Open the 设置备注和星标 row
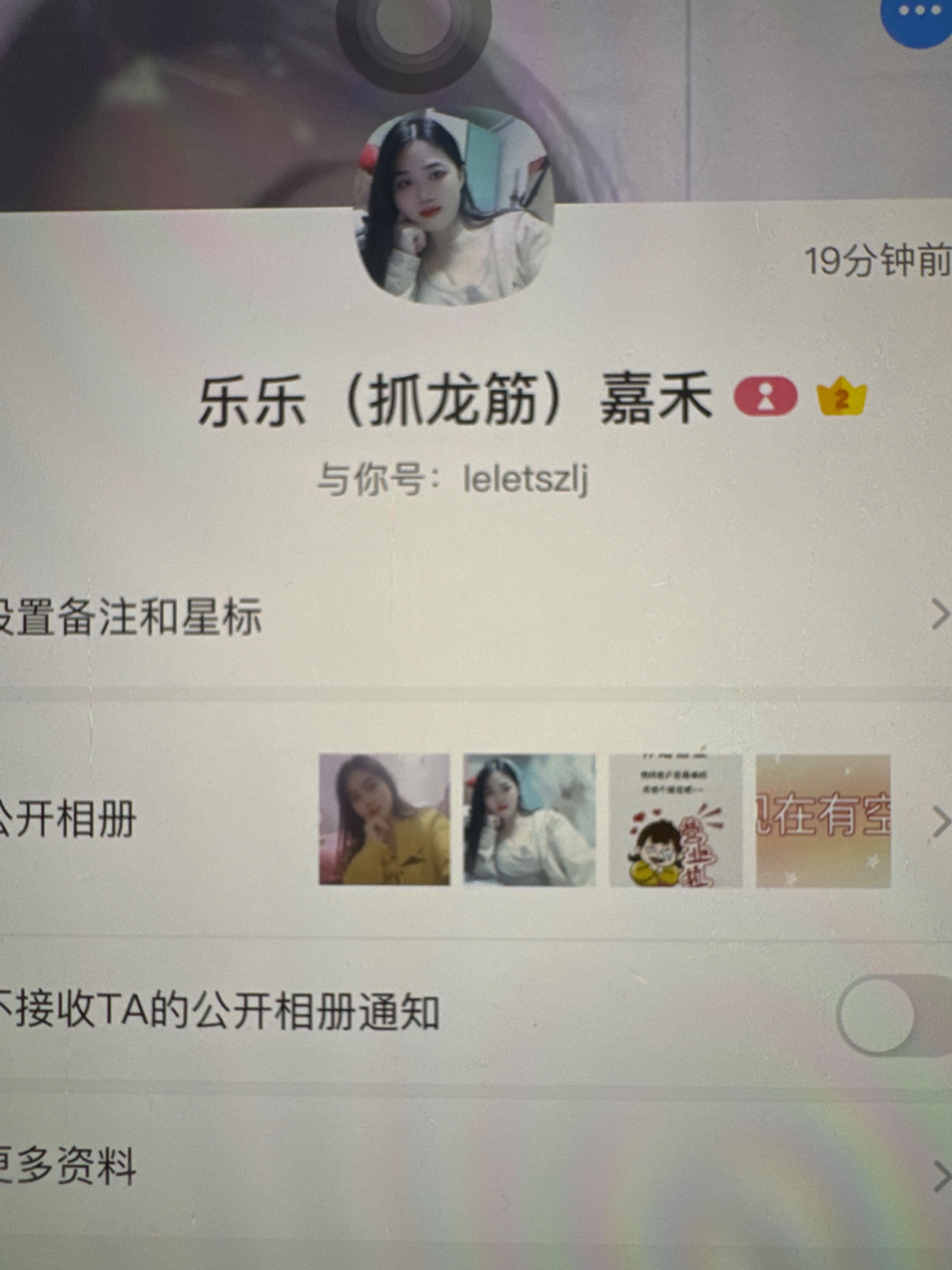 point(459,617)
